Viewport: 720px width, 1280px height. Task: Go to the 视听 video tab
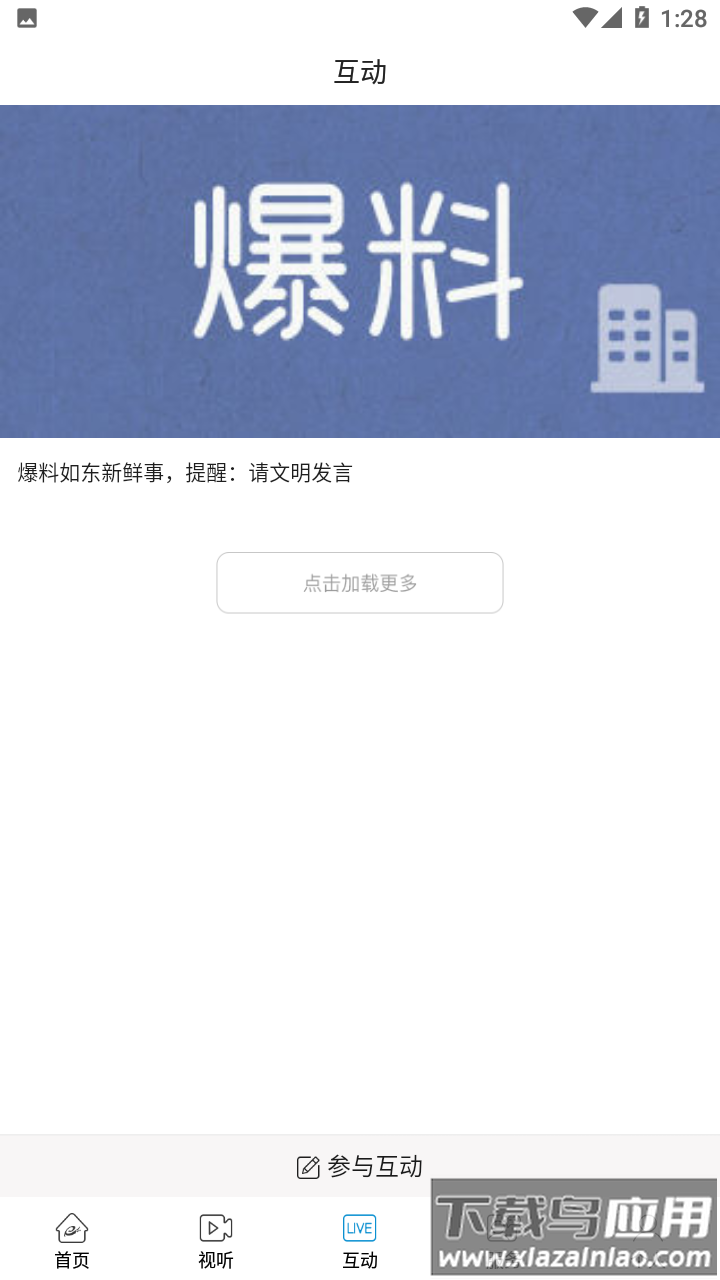(x=216, y=1240)
